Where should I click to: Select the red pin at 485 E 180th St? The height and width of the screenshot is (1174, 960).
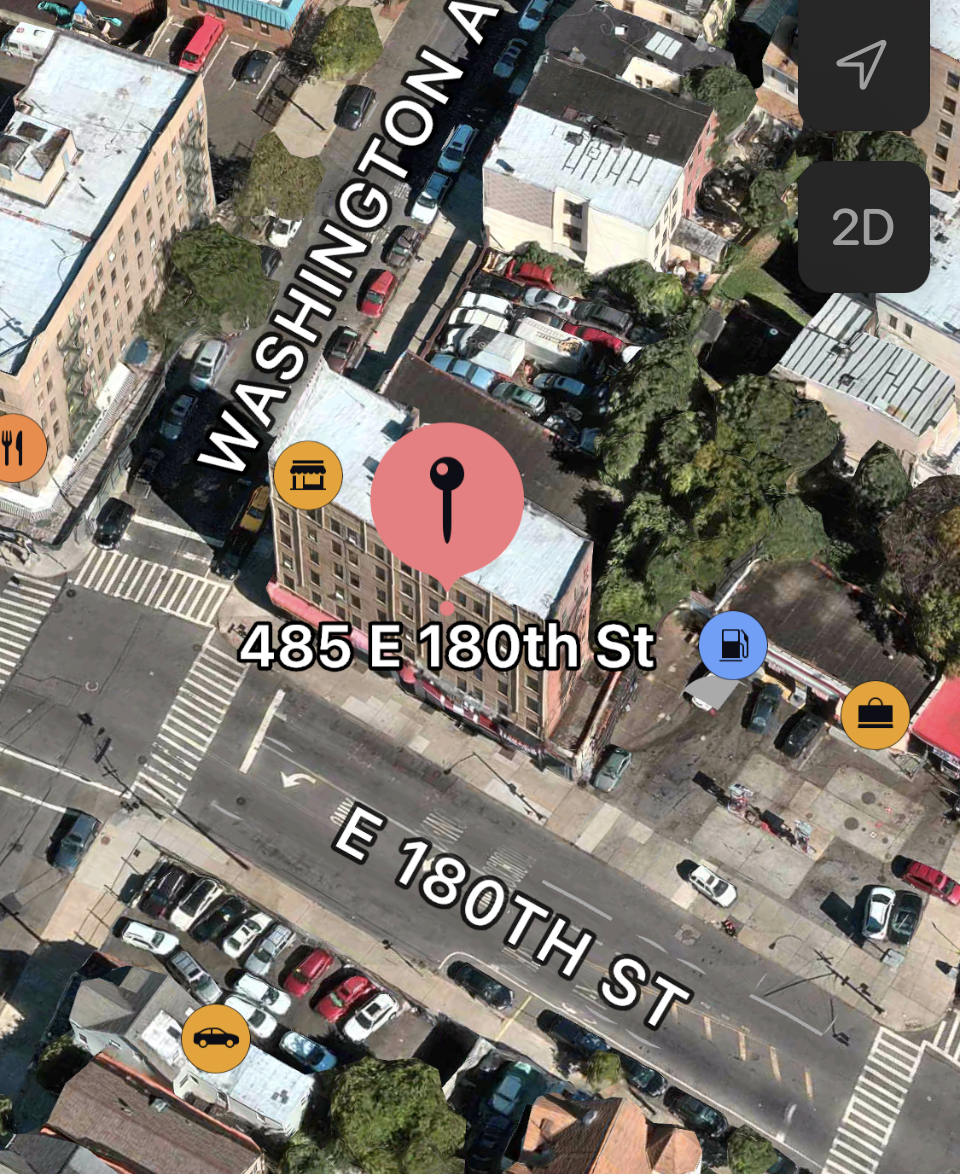coord(447,501)
